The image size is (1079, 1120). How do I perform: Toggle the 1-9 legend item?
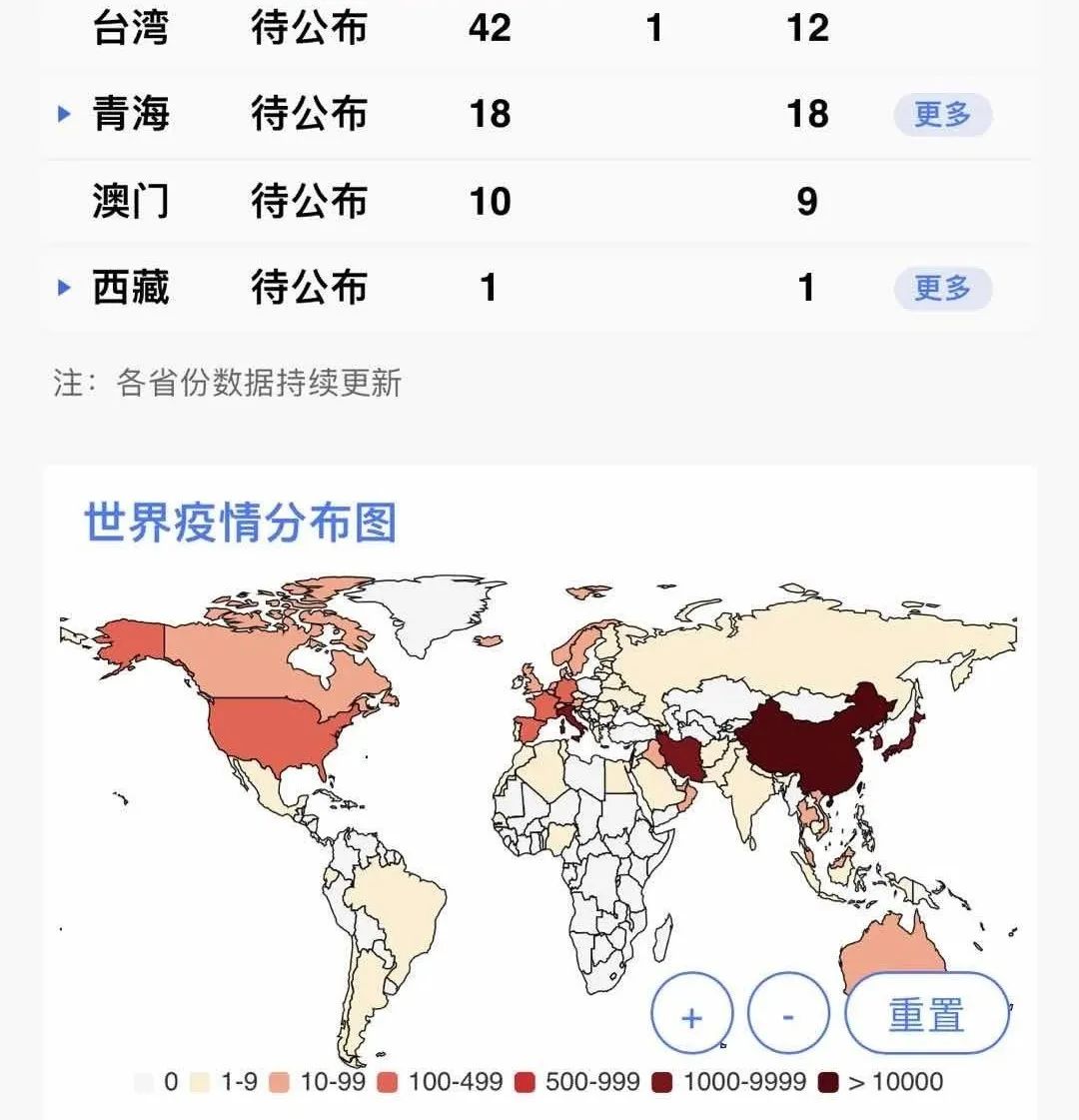[x=226, y=1082]
